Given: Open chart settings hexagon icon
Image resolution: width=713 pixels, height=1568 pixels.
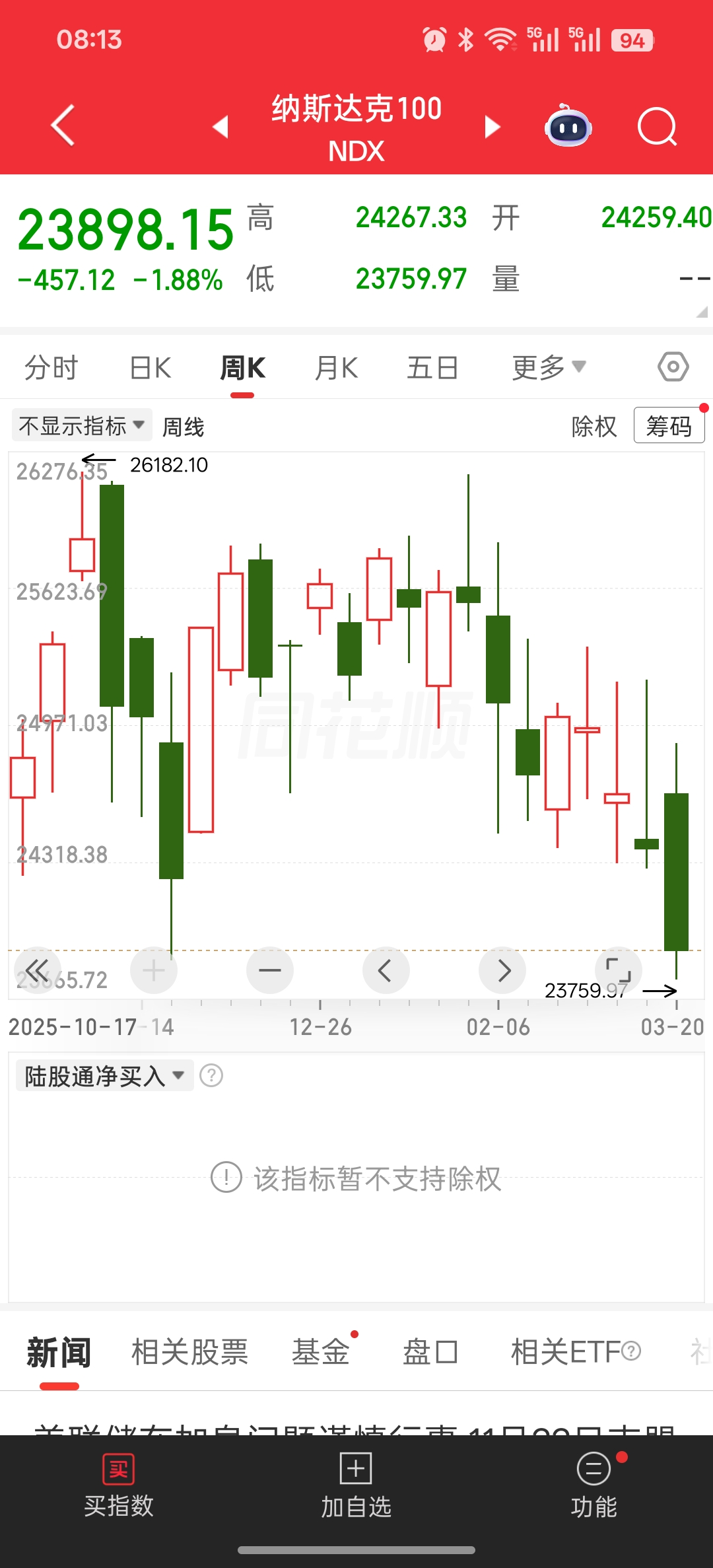Looking at the screenshot, I should click(673, 367).
